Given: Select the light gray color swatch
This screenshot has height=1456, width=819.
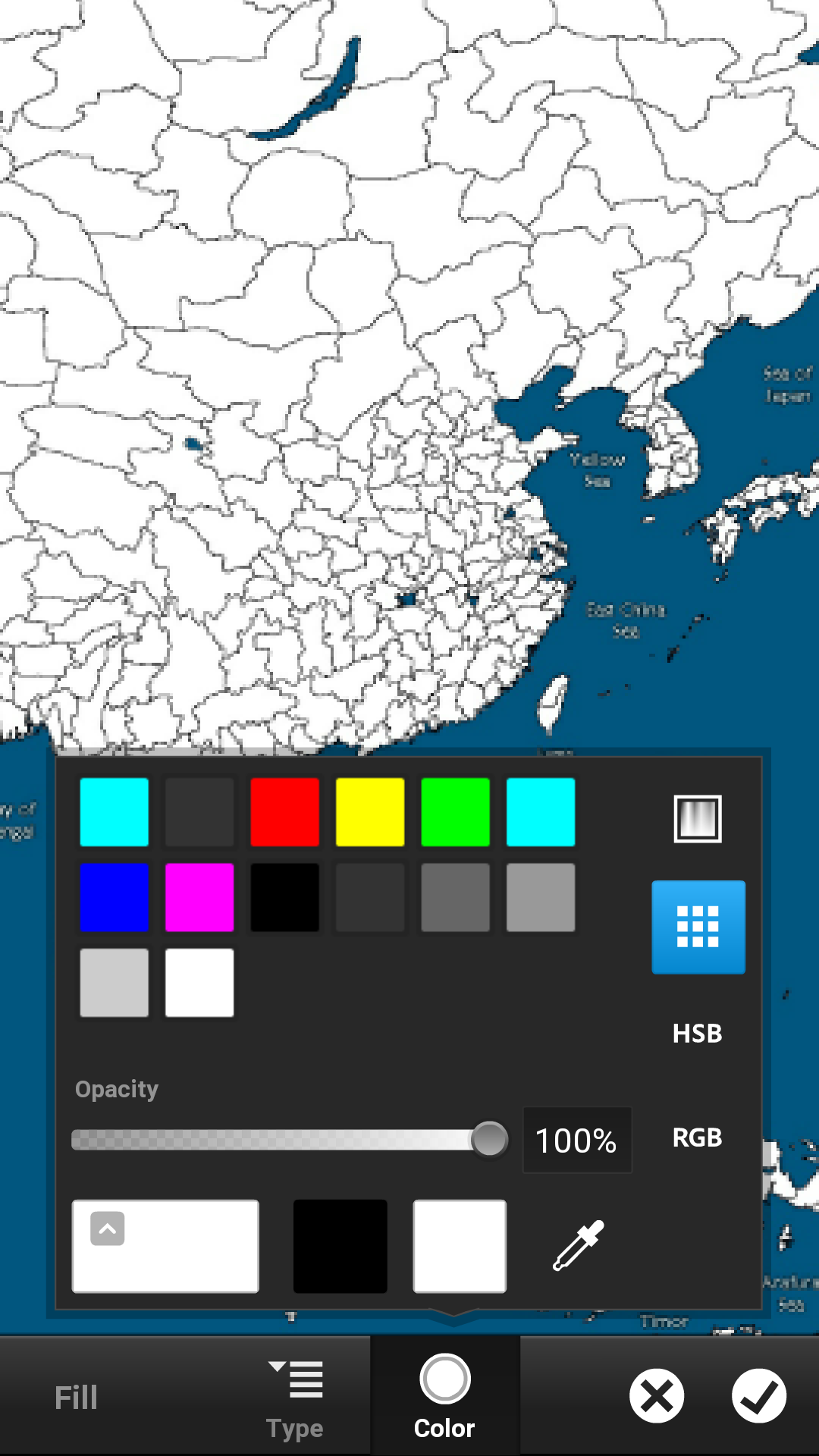Looking at the screenshot, I should [x=114, y=982].
